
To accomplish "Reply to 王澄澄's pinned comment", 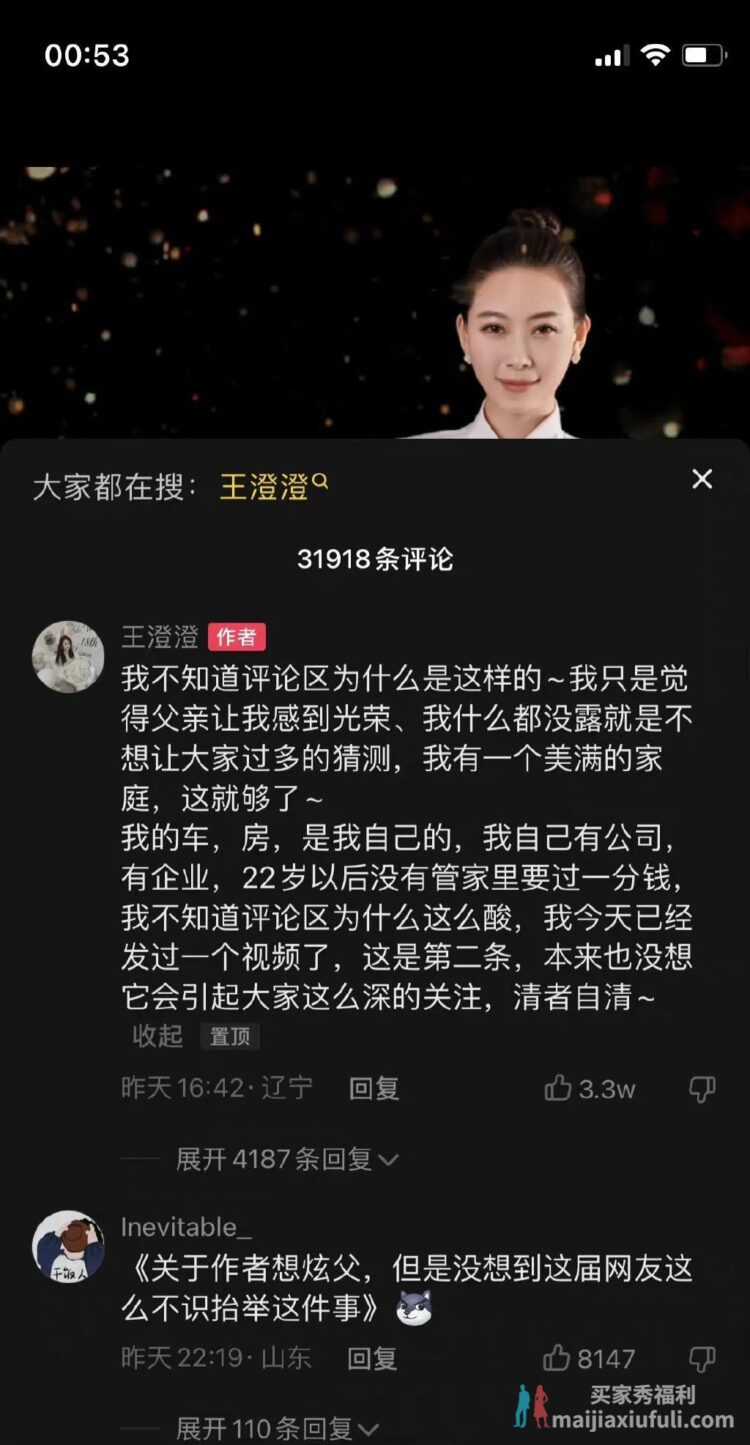I will coord(373,1088).
